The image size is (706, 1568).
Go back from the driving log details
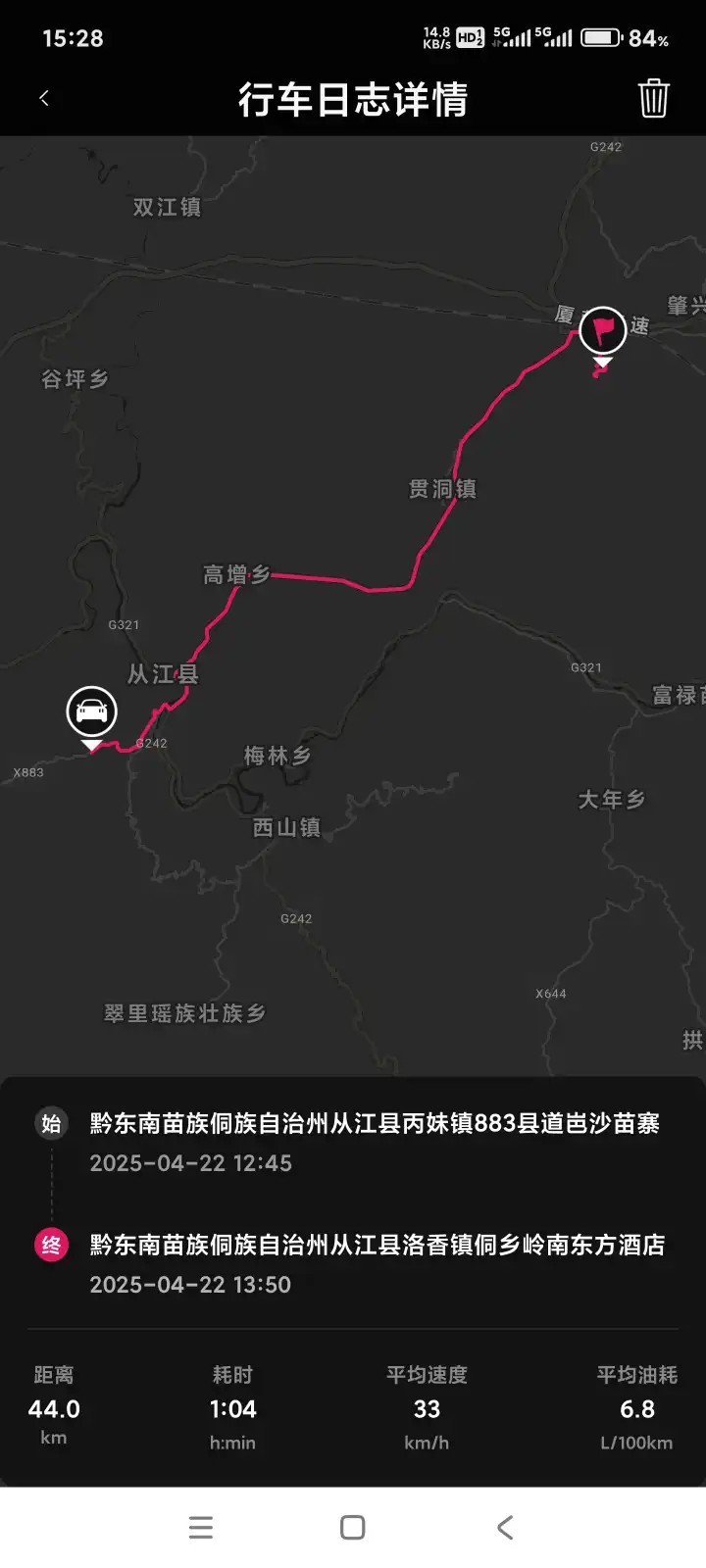click(x=44, y=98)
